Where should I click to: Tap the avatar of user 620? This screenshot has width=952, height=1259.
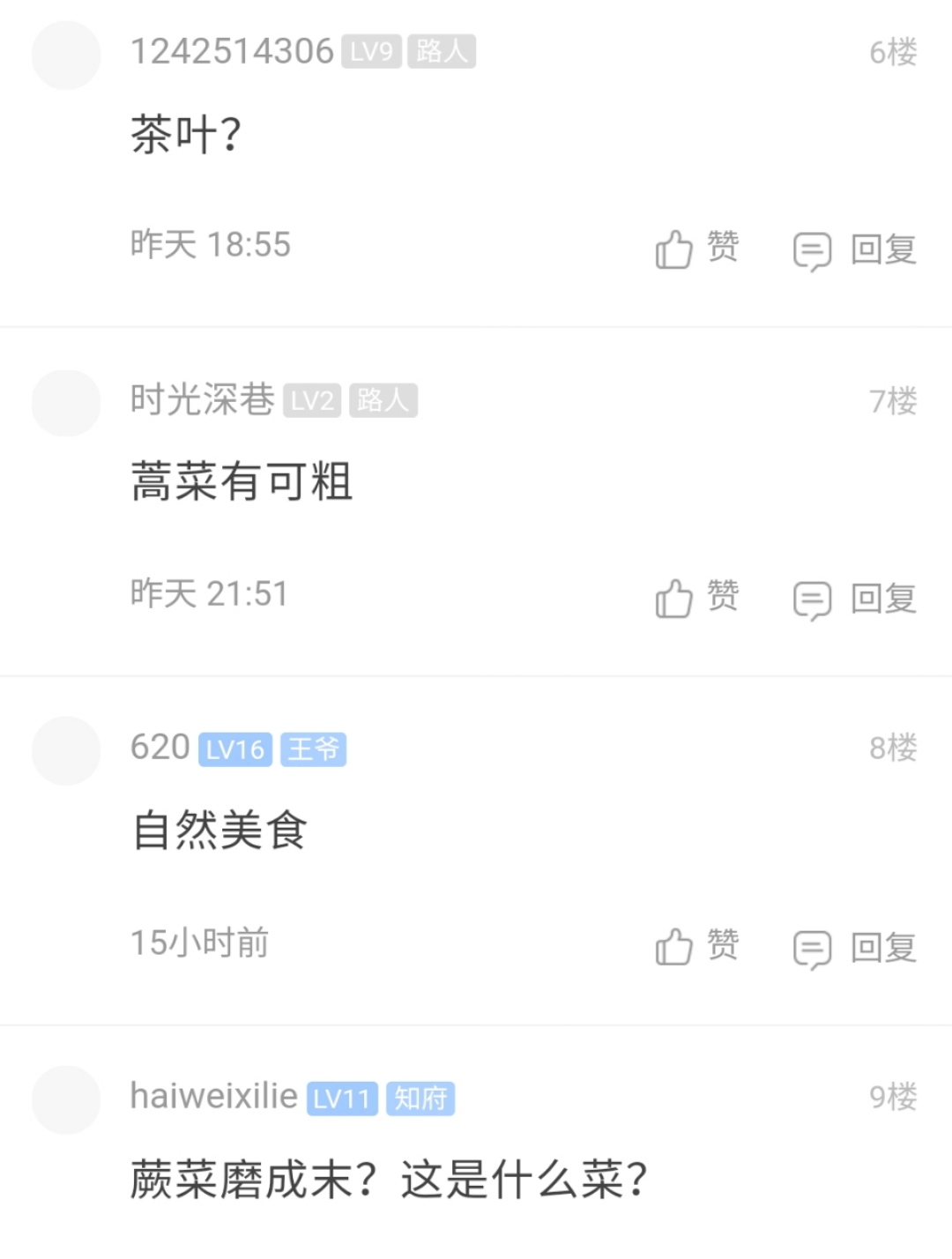(x=66, y=751)
